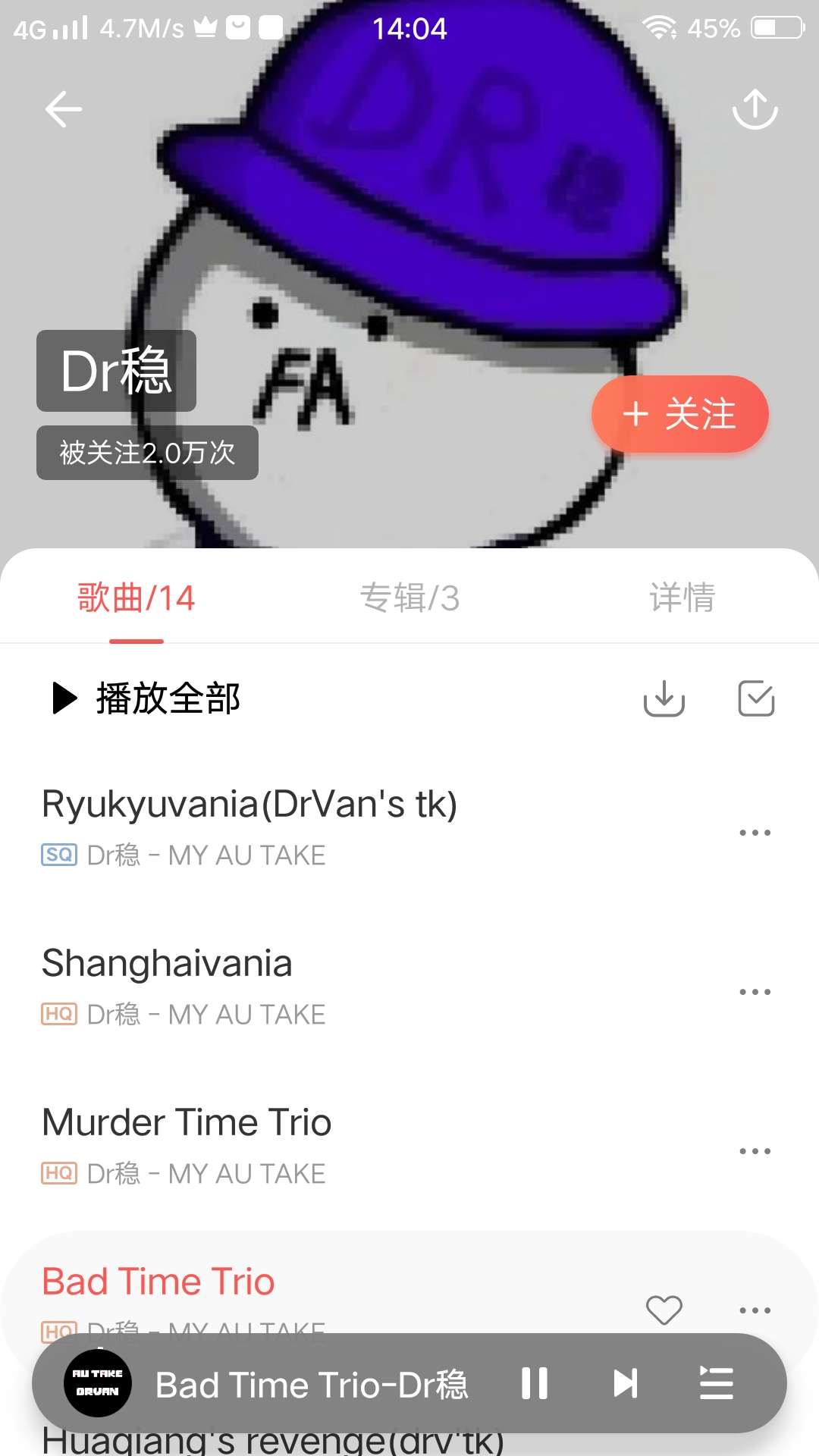
Task: Open the 详情 details tab
Action: tap(682, 598)
